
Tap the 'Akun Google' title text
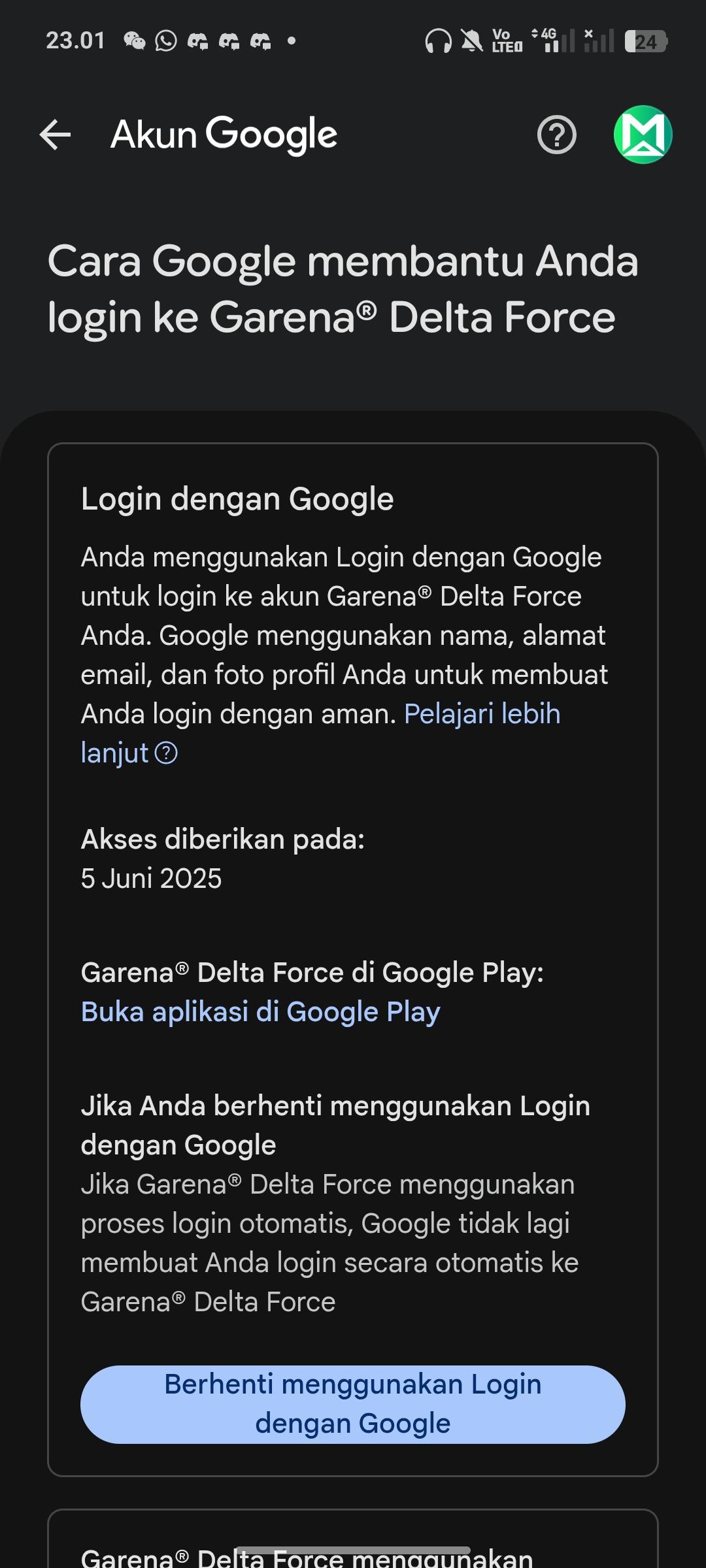pos(223,135)
